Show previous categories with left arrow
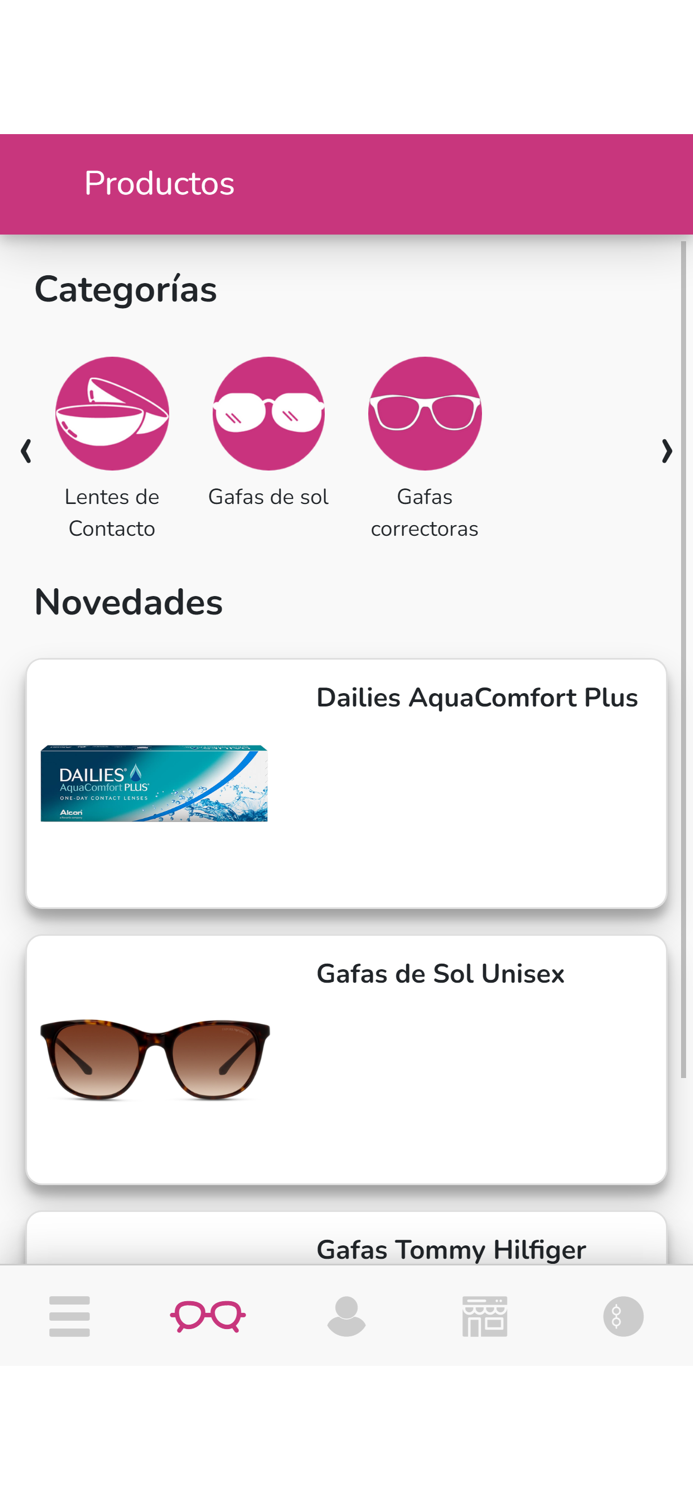 (26, 452)
